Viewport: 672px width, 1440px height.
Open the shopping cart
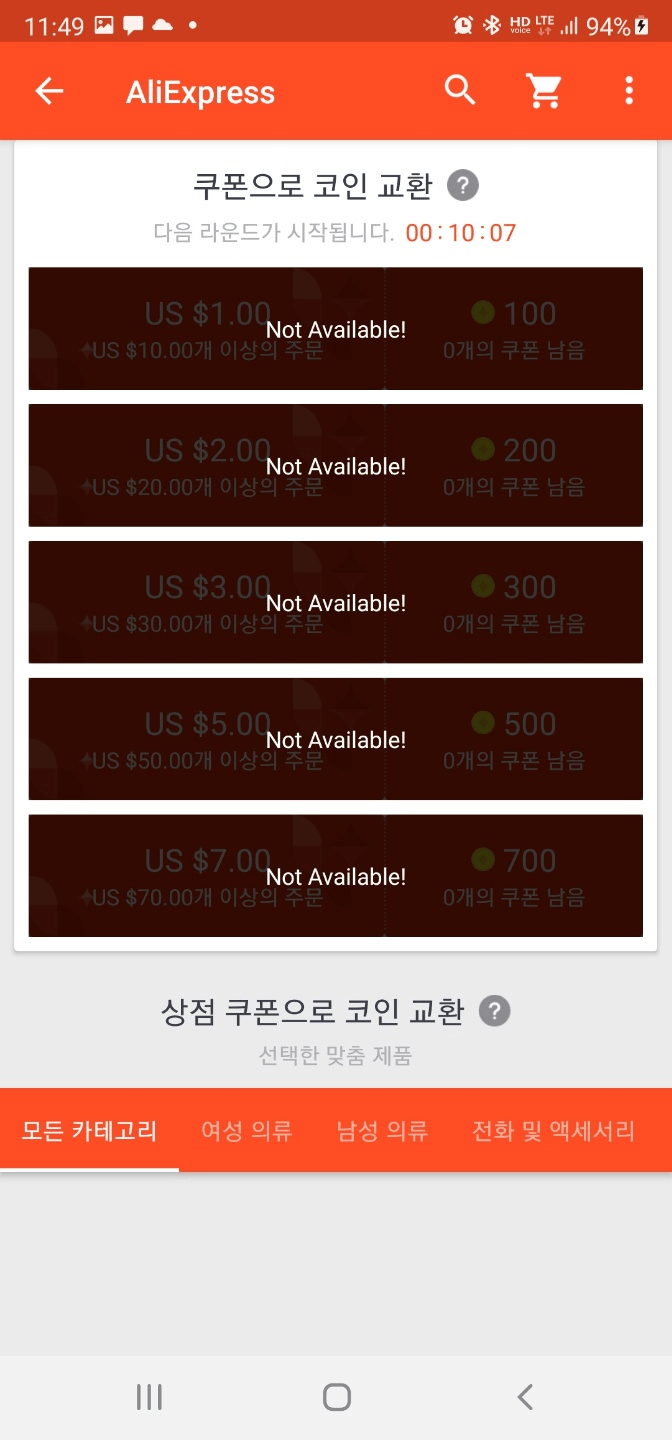point(544,91)
